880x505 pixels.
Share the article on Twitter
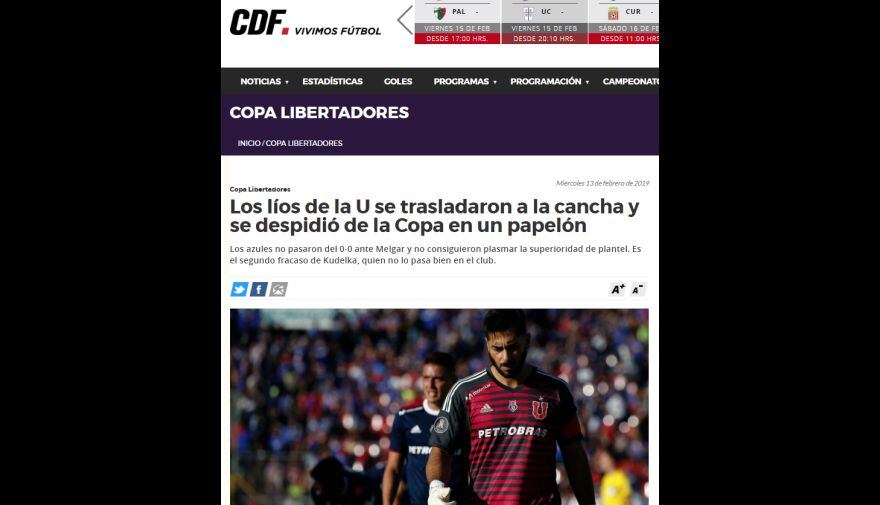pos(239,289)
